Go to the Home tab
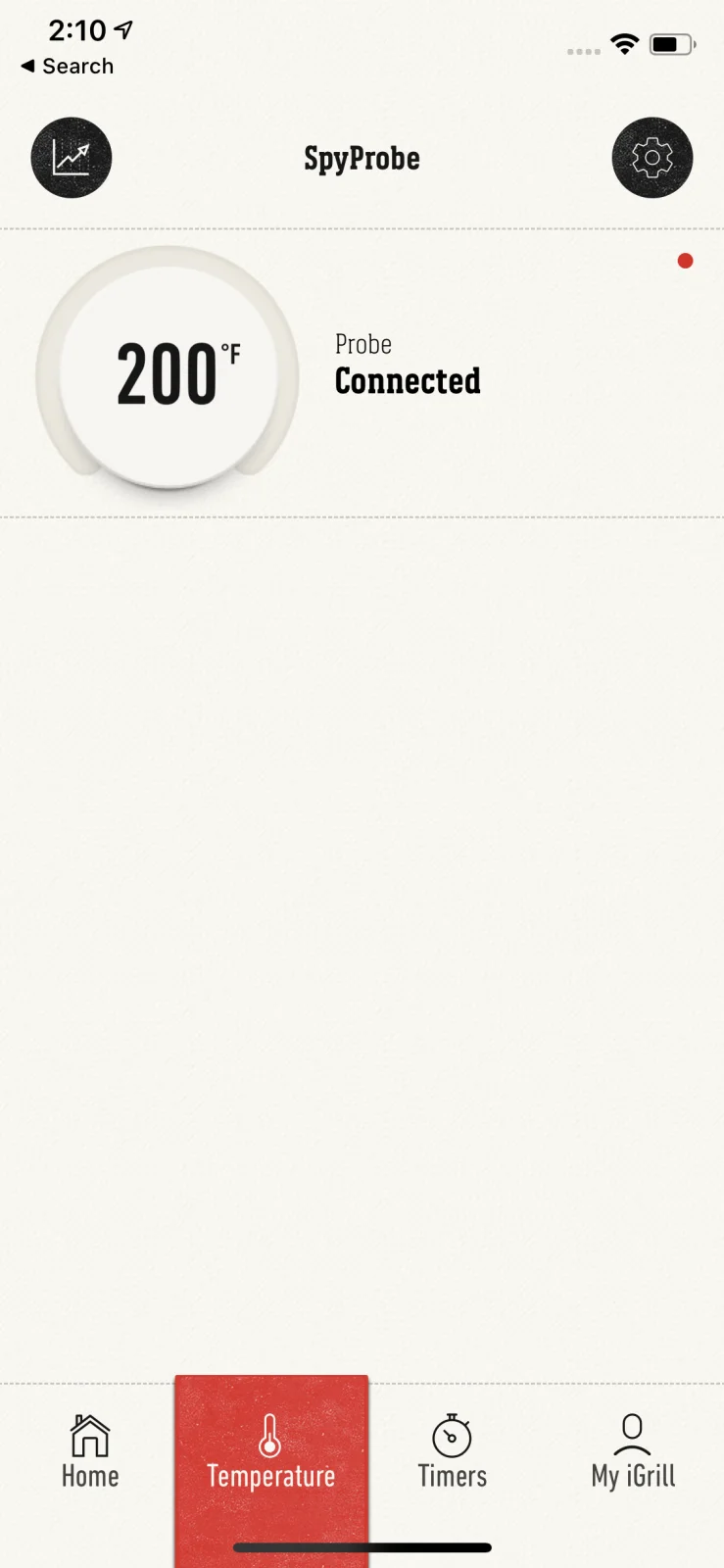This screenshot has width=724, height=1568. point(90,1451)
